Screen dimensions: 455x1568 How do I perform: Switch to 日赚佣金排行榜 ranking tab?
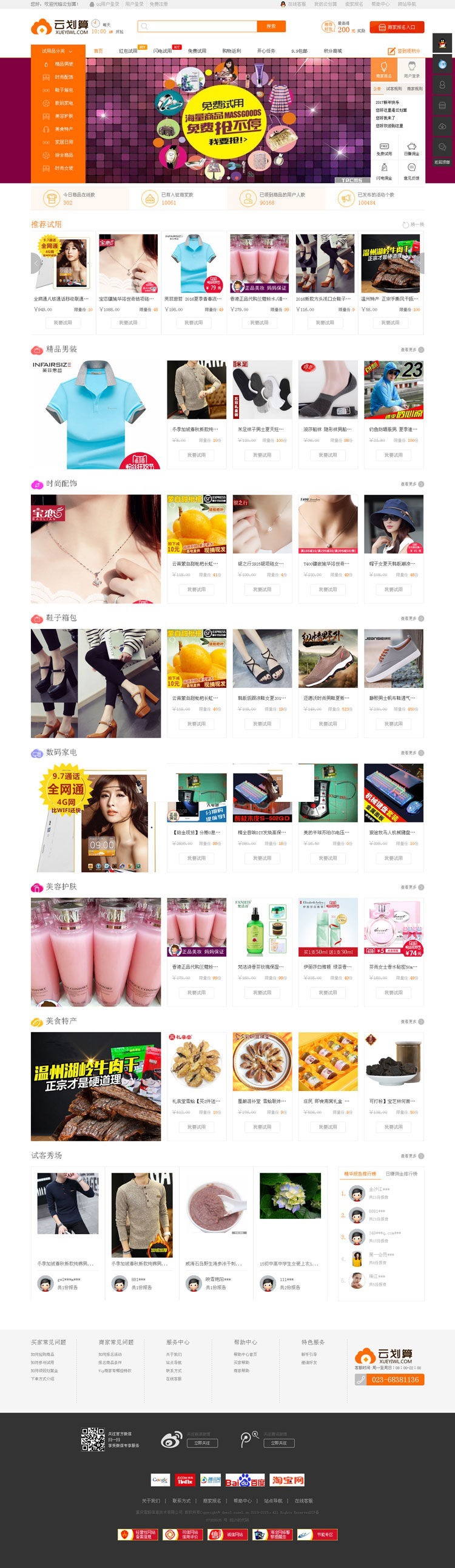(x=402, y=1173)
